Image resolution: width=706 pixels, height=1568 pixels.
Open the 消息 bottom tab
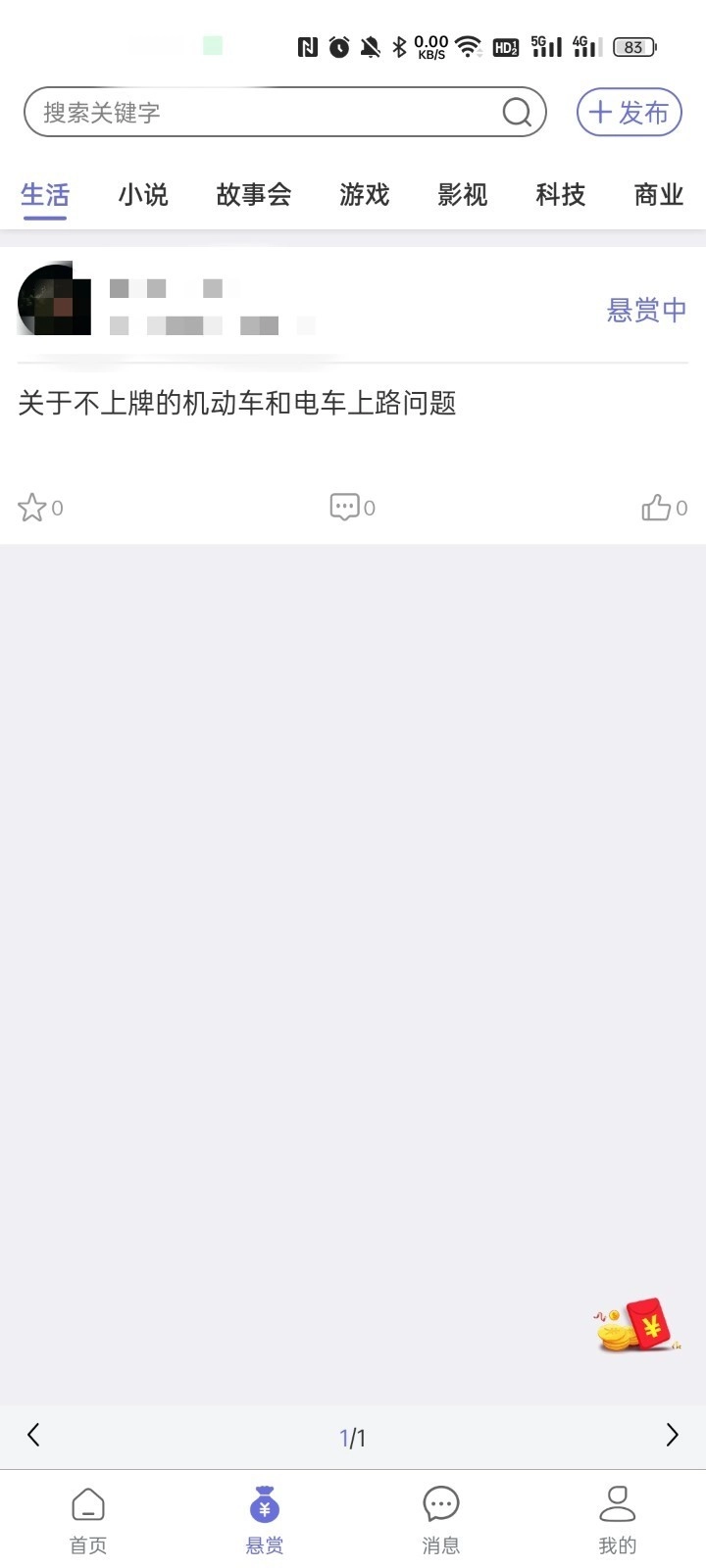441,1520
